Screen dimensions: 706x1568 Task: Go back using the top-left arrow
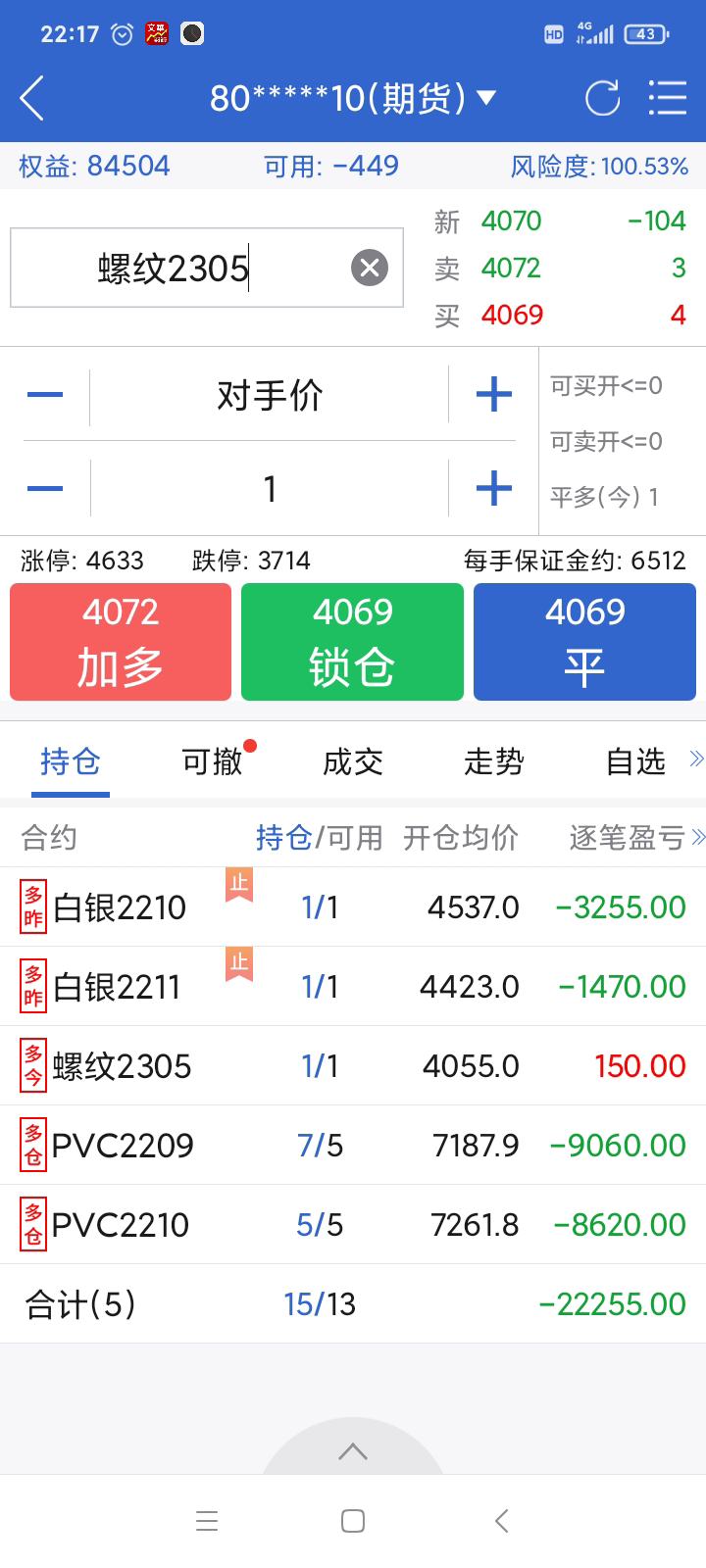pyautogui.click(x=32, y=98)
